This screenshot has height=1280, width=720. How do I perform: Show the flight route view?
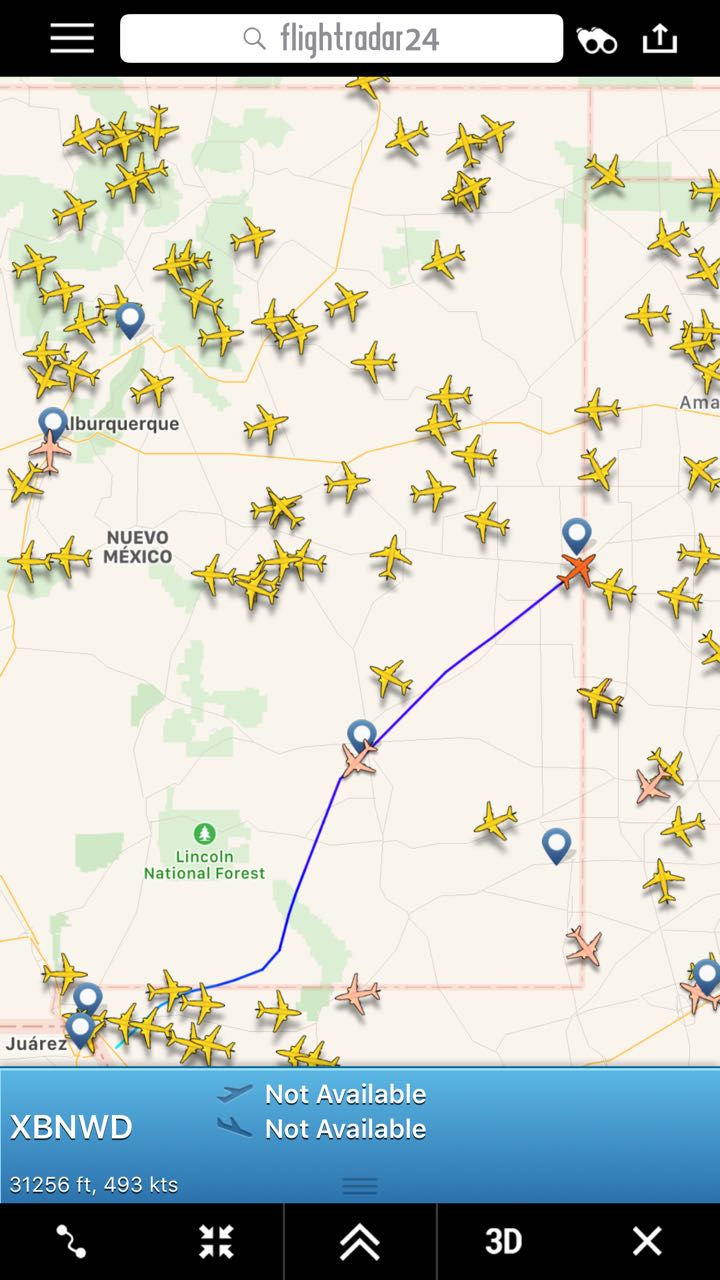click(x=71, y=1241)
